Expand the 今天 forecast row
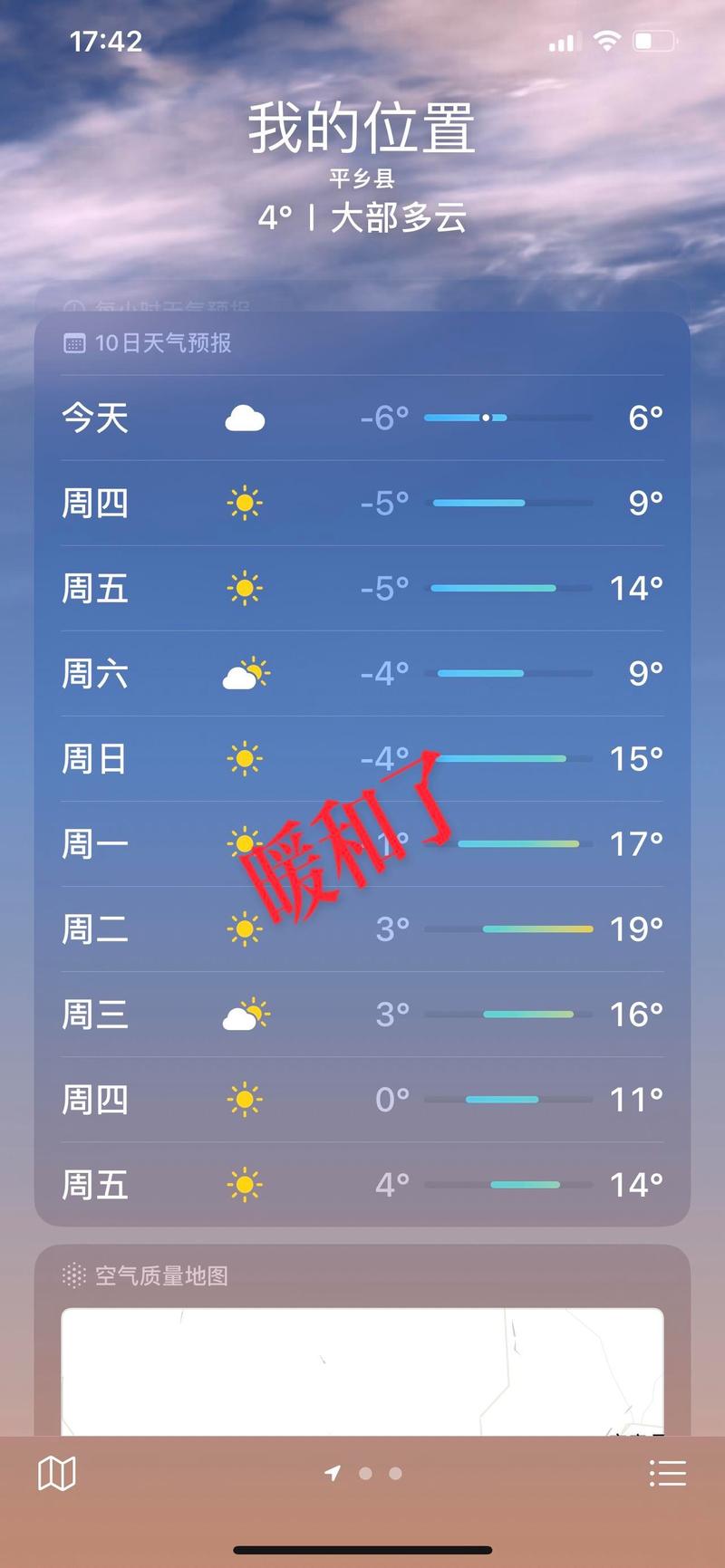Viewport: 725px width, 1568px height. click(362, 417)
